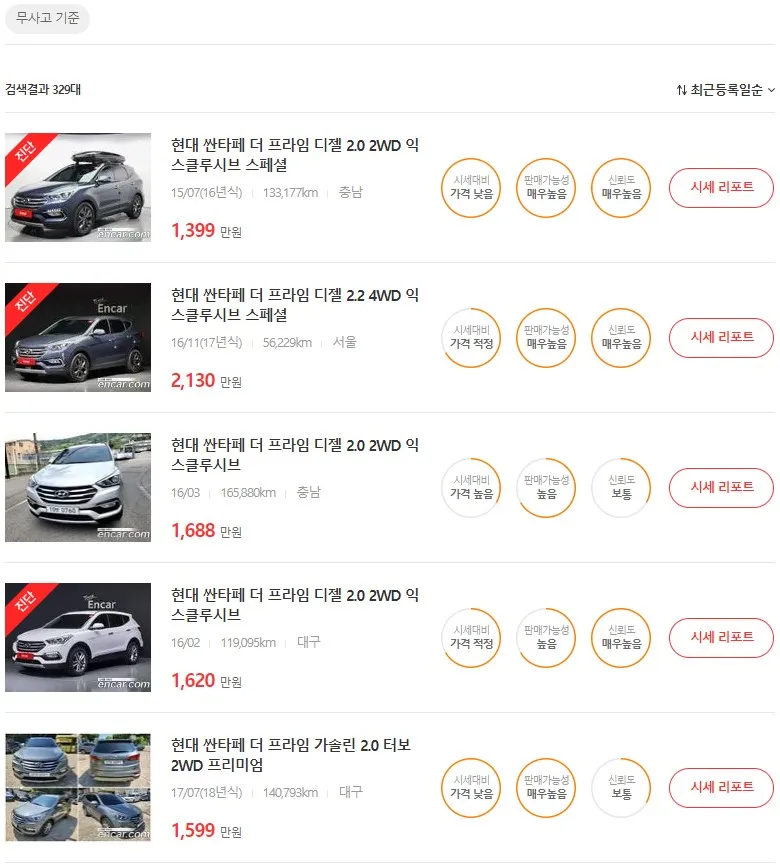Open 시세 리포트 for the 2,130만원 listing

coord(720,338)
